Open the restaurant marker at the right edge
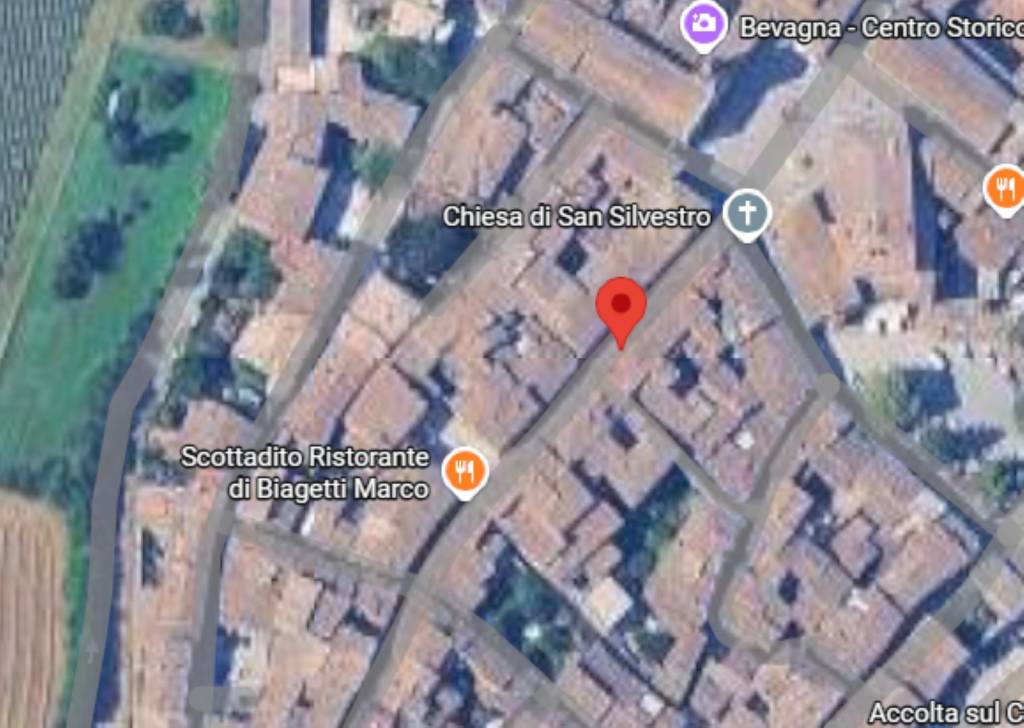The width and height of the screenshot is (1024, 728). click(1005, 186)
